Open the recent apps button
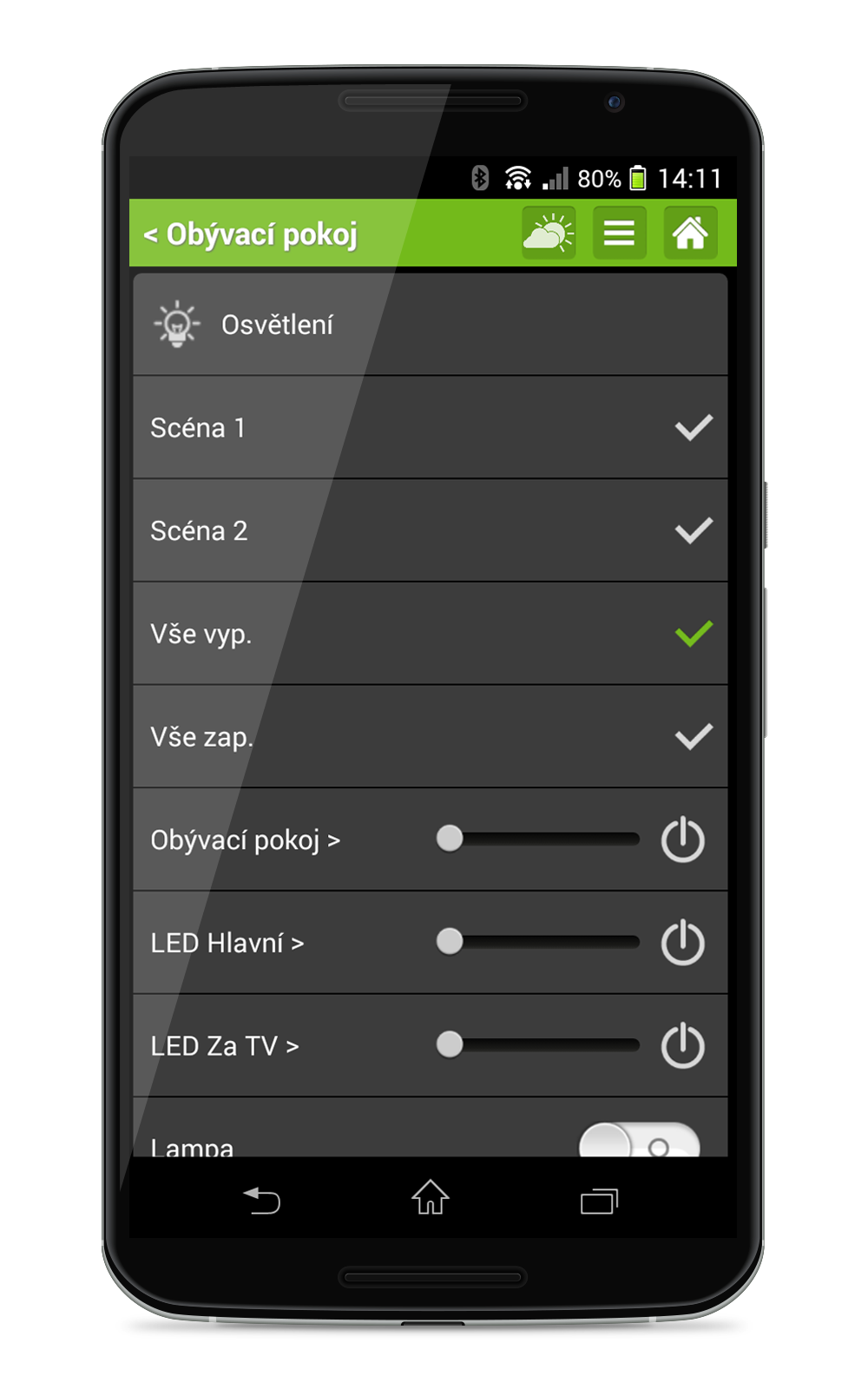868x1389 pixels. click(x=599, y=1201)
